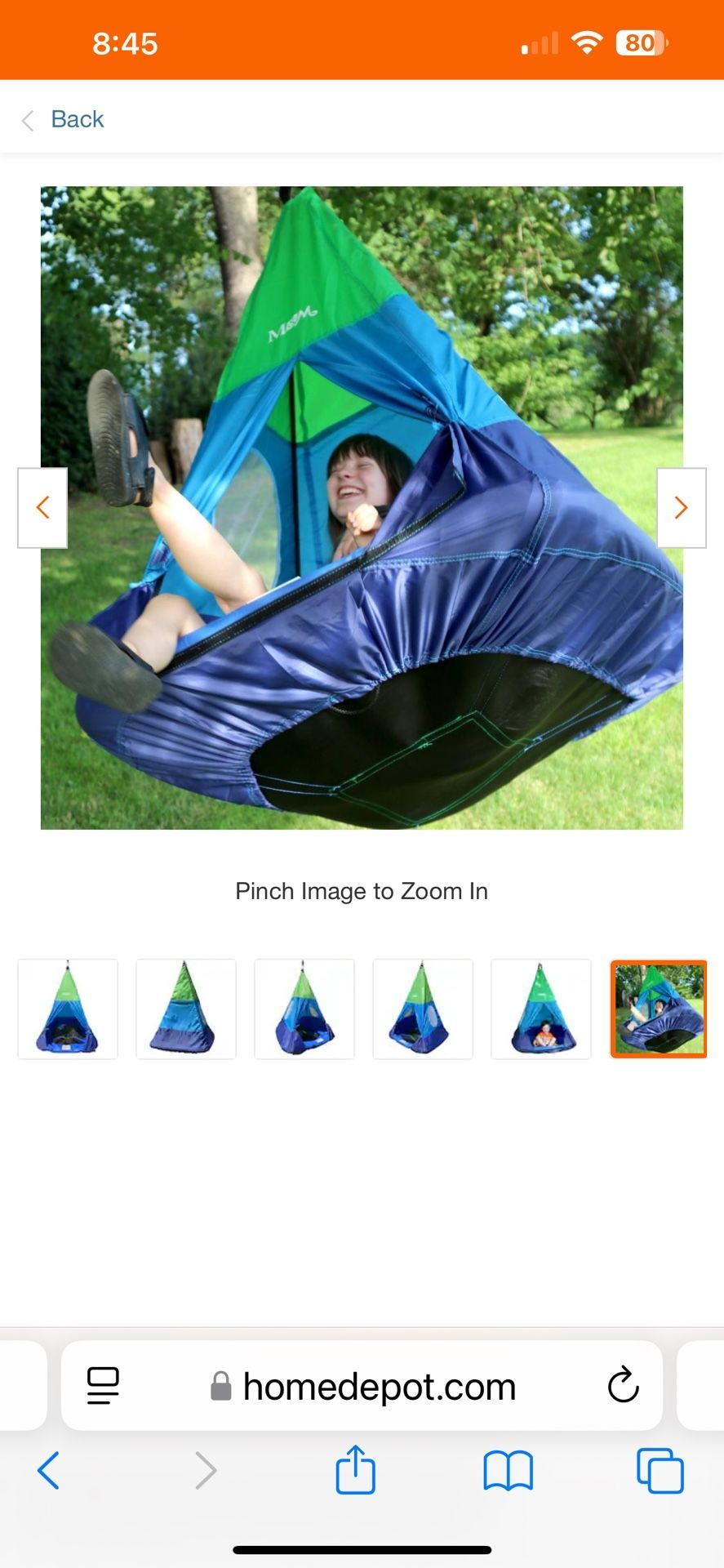
Task: Open Safari bookmarks
Action: 508,1471
